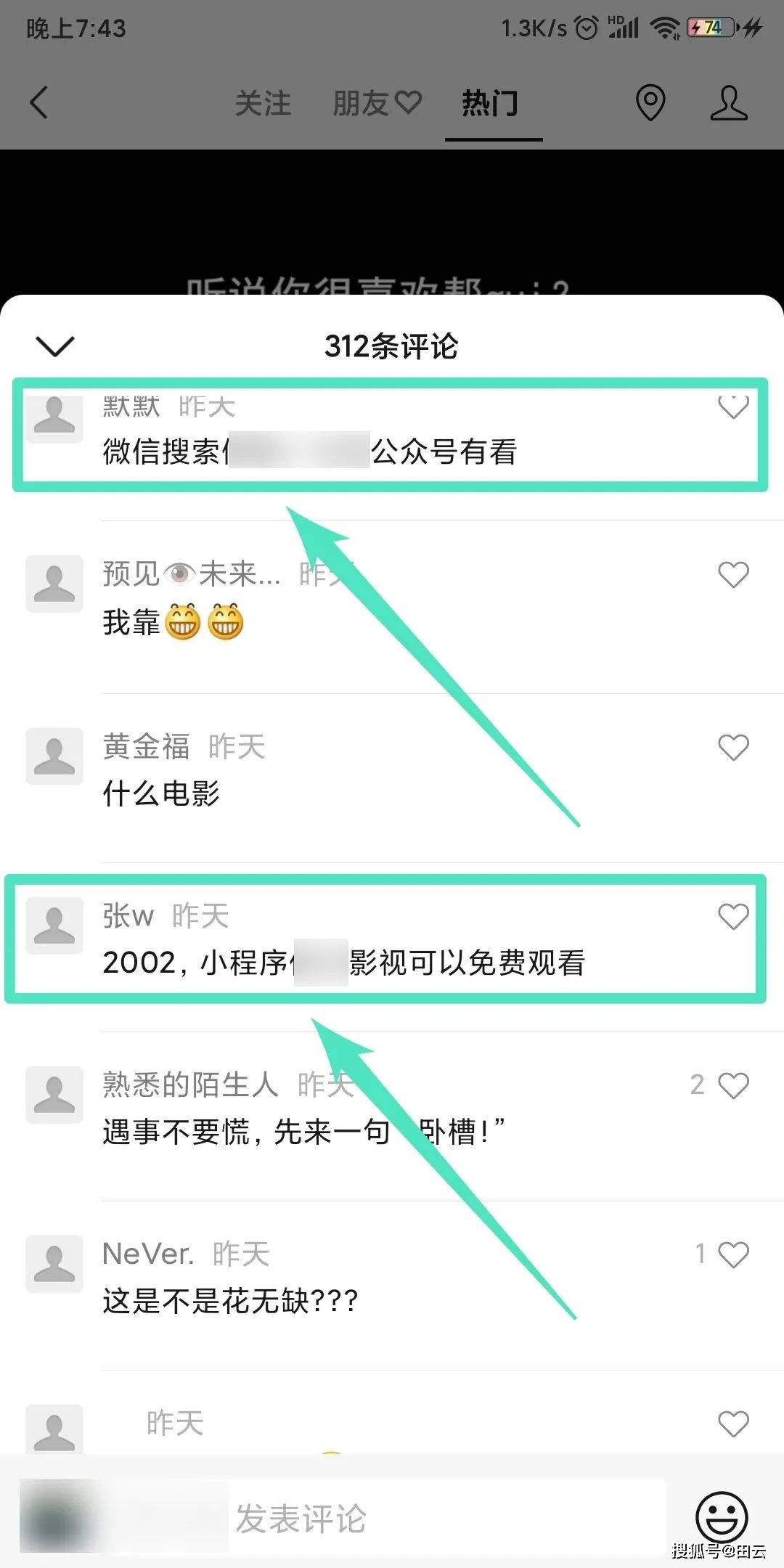Select the 热门 tab
784x1568 pixels.
pos(491,103)
